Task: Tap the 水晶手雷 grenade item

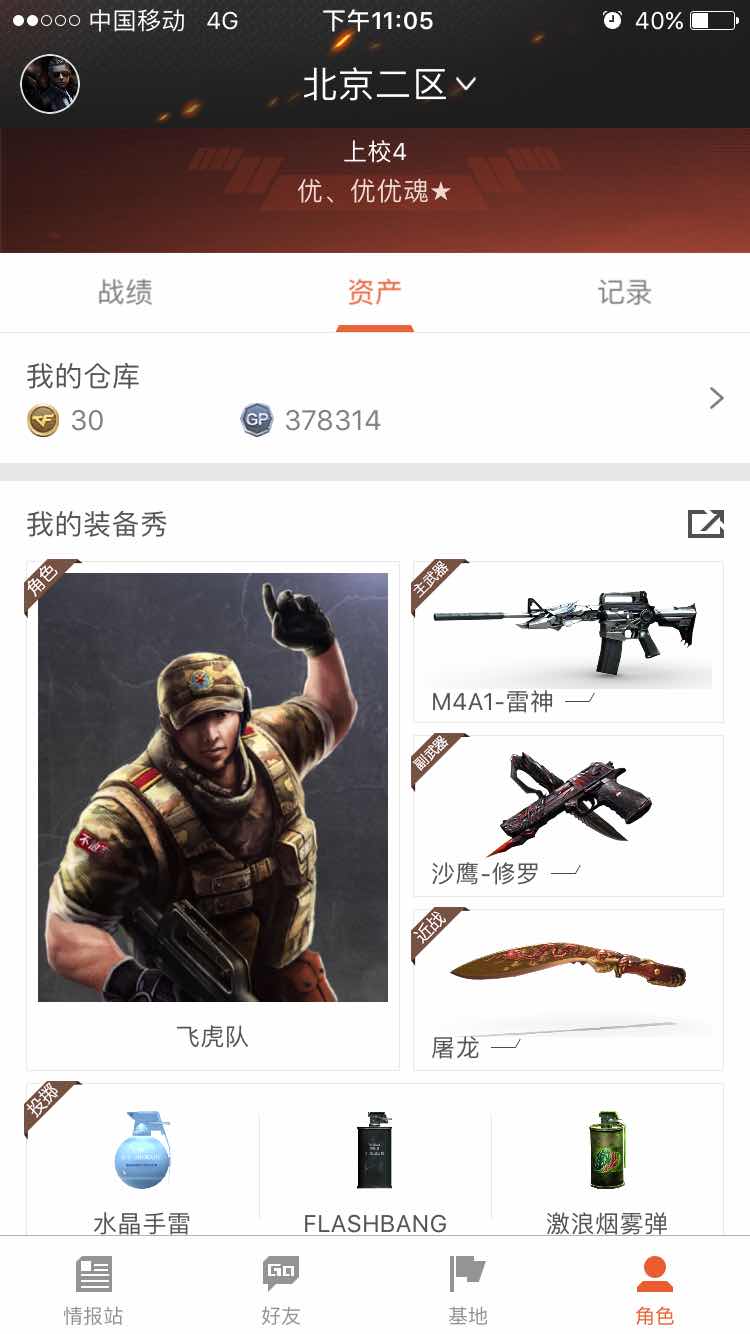Action: pos(142,1170)
